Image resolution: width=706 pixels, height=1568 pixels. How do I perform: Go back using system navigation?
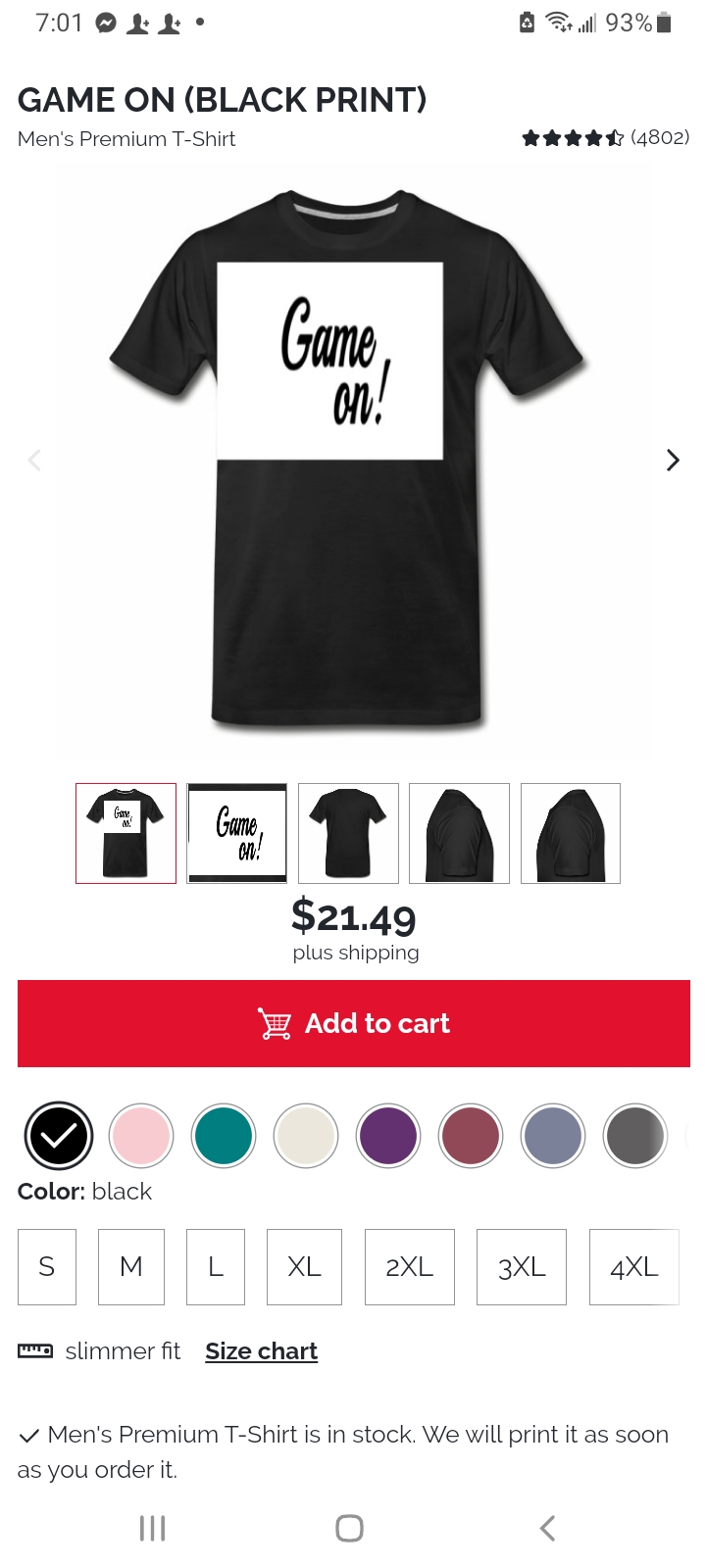pyautogui.click(x=548, y=1528)
